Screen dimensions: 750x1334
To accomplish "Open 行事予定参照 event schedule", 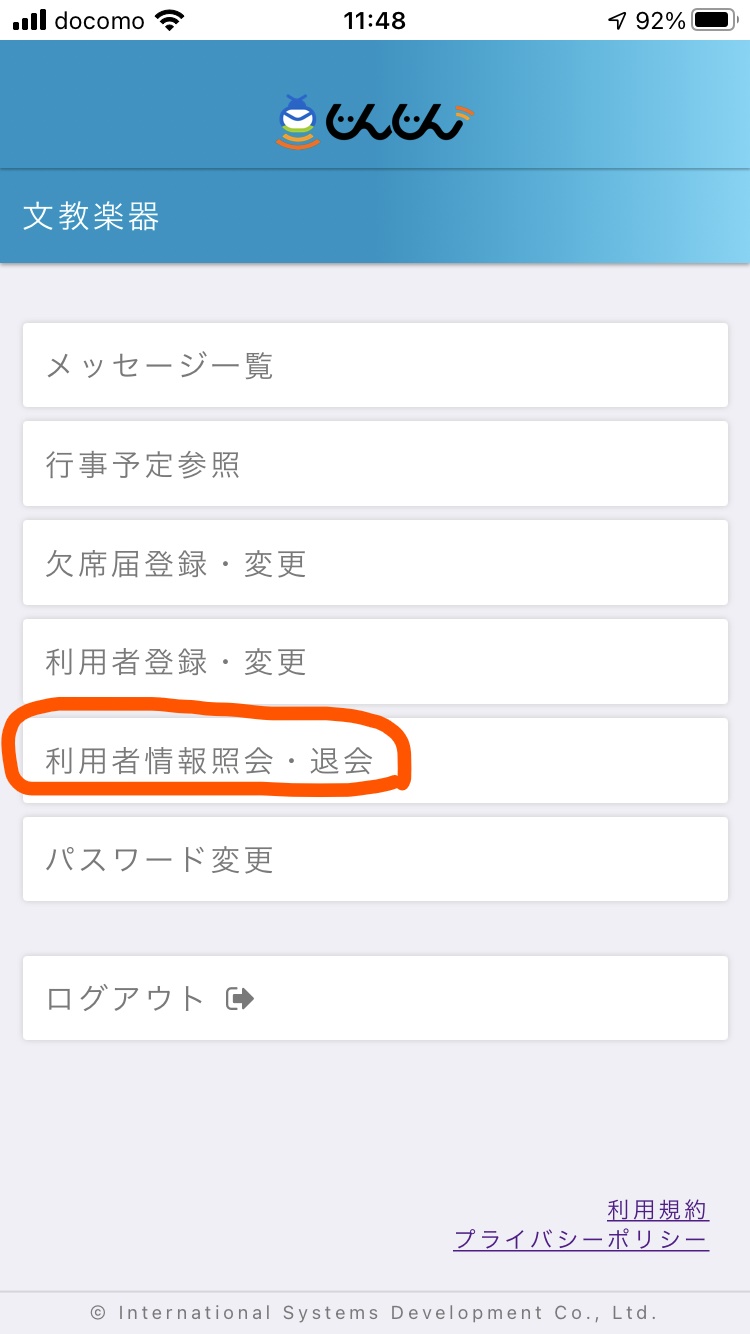I will [x=375, y=464].
